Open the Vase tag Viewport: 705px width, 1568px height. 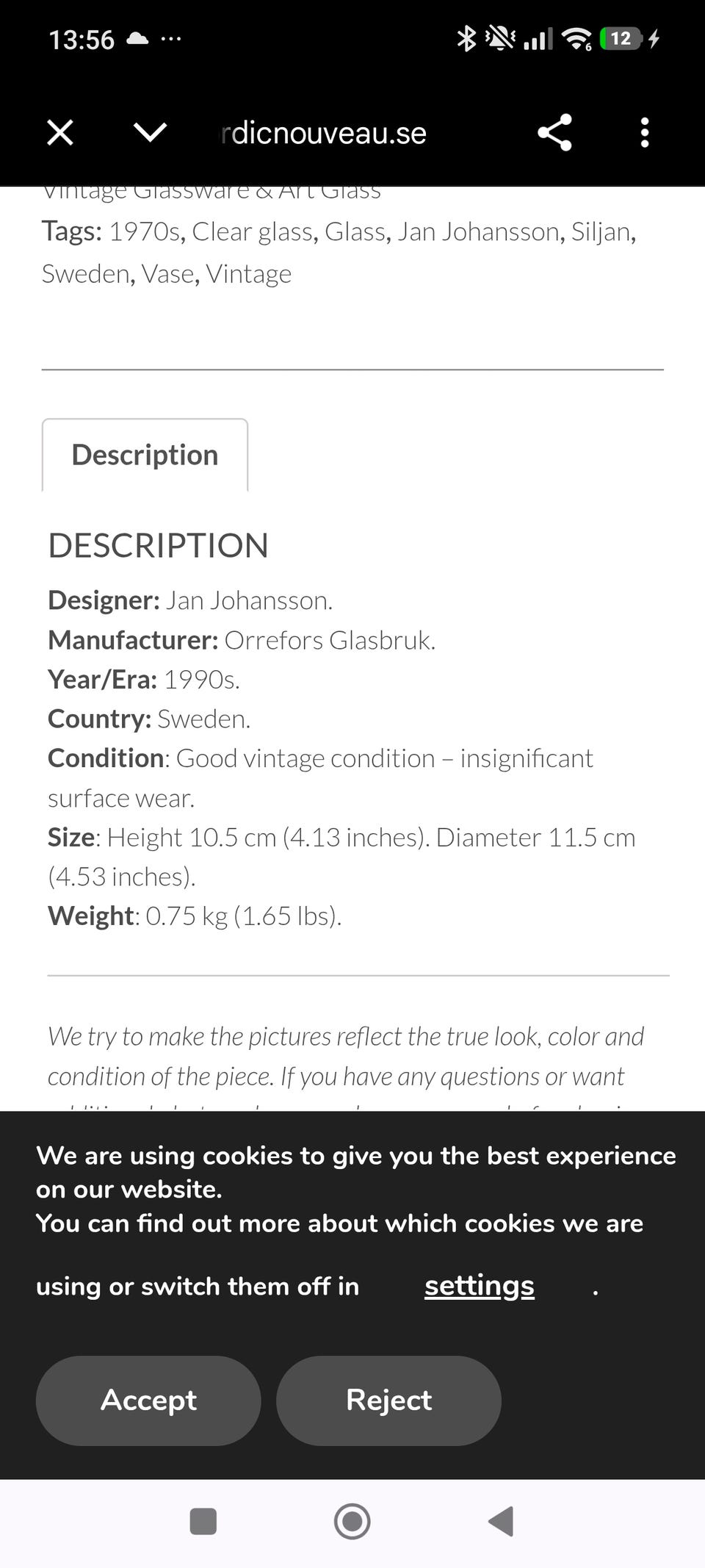coord(168,274)
